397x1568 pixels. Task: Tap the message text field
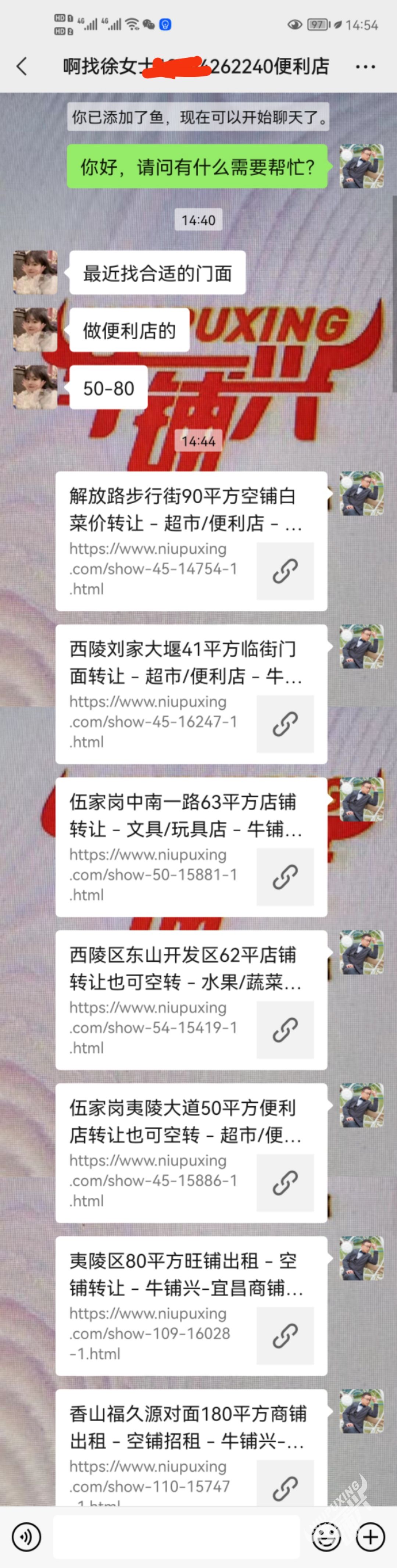pyautogui.click(x=176, y=1537)
